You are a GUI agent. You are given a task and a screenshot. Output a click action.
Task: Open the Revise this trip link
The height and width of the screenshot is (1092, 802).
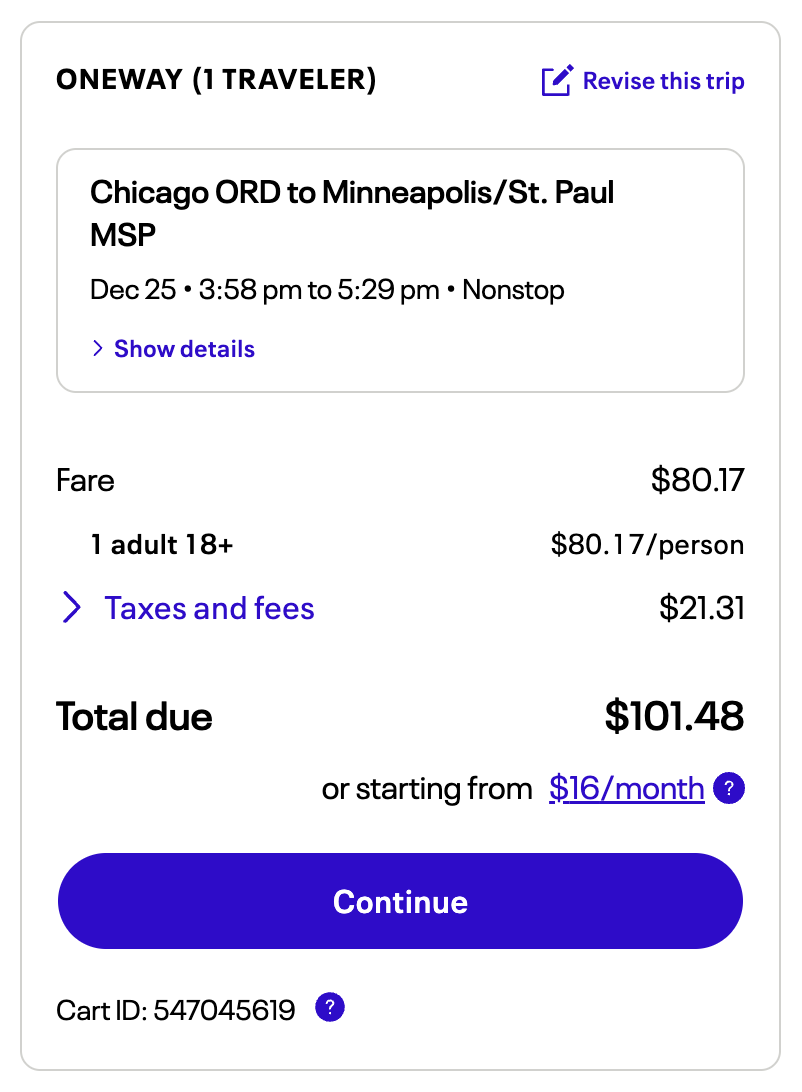[x=664, y=80]
